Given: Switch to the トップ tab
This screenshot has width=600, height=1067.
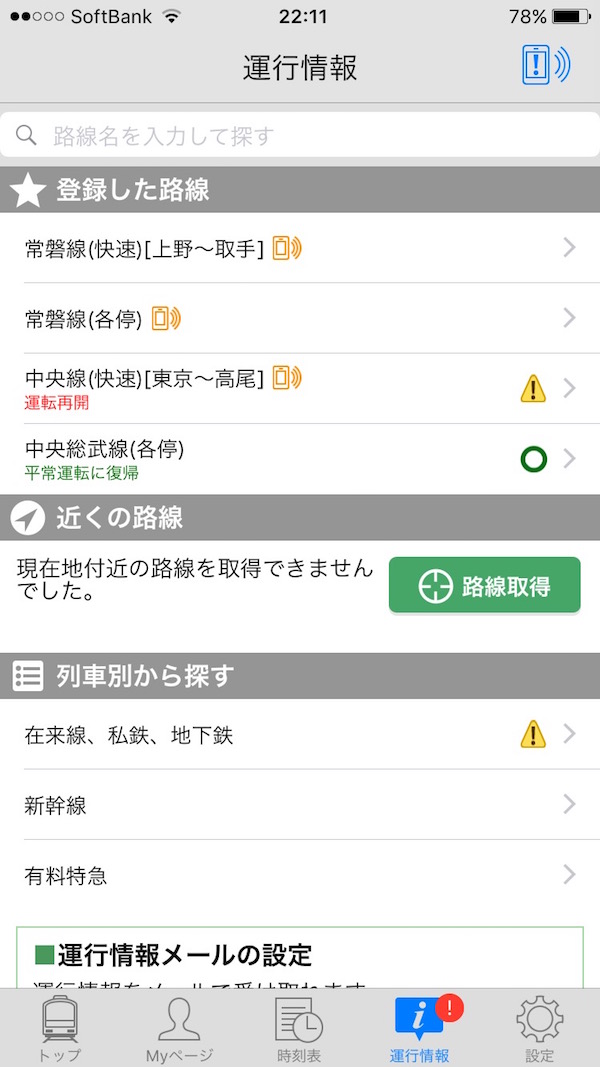Looking at the screenshot, I should (x=61, y=1028).
